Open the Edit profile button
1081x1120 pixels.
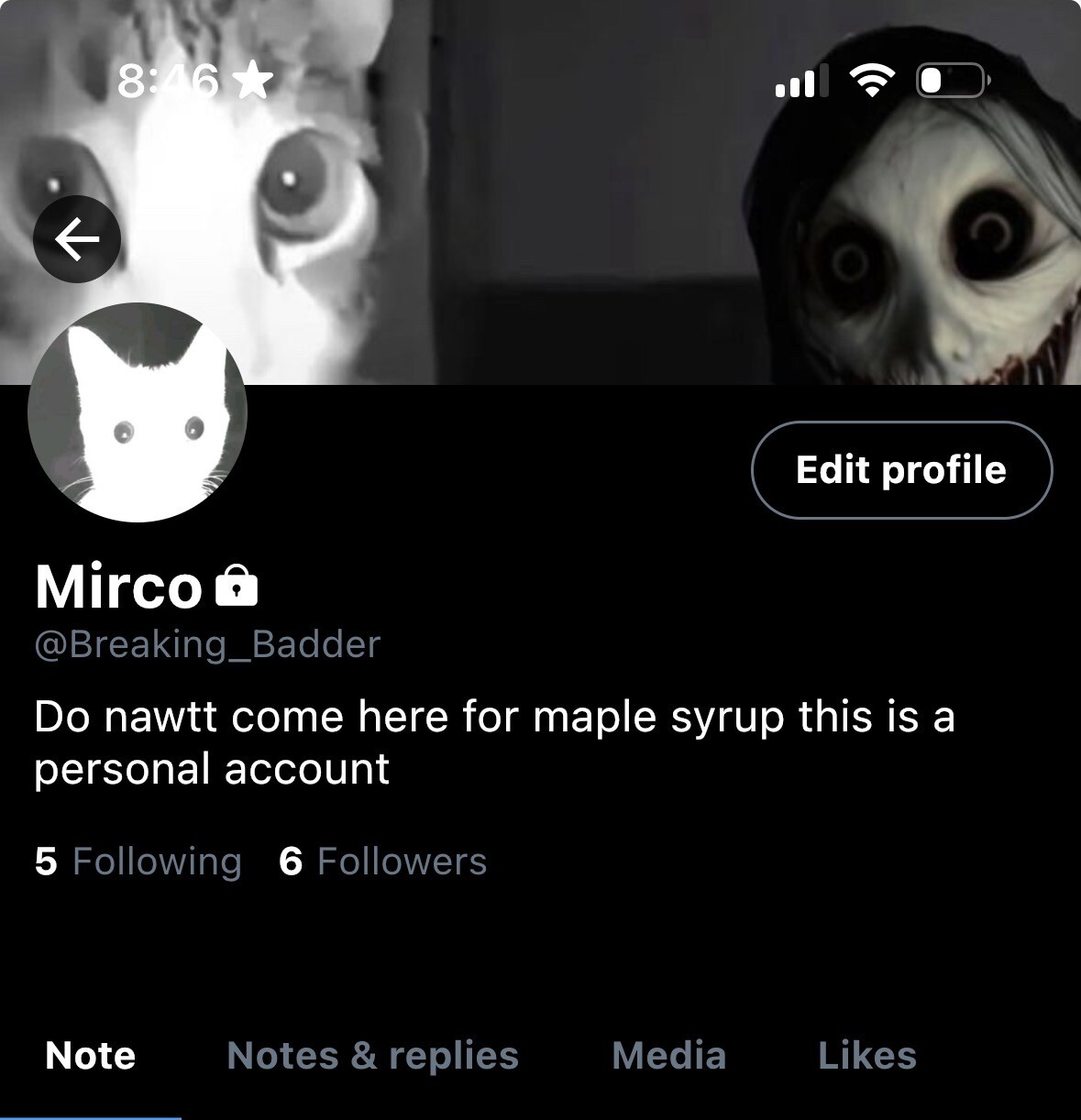(901, 470)
